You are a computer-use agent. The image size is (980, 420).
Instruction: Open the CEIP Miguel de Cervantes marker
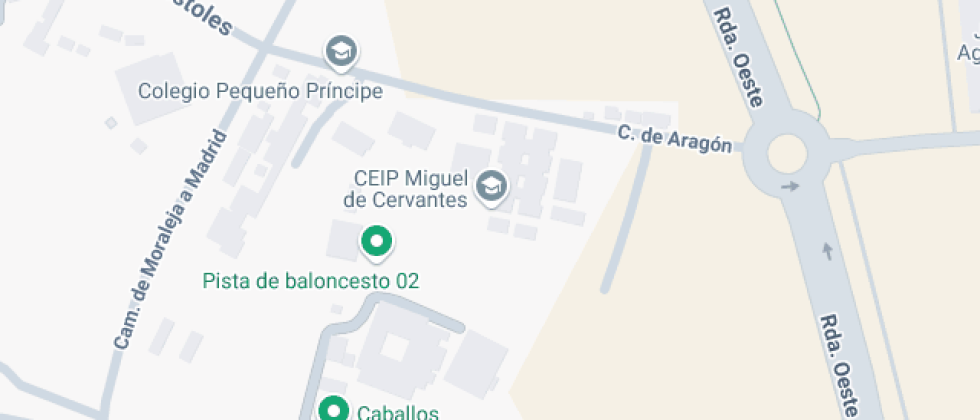(490, 186)
